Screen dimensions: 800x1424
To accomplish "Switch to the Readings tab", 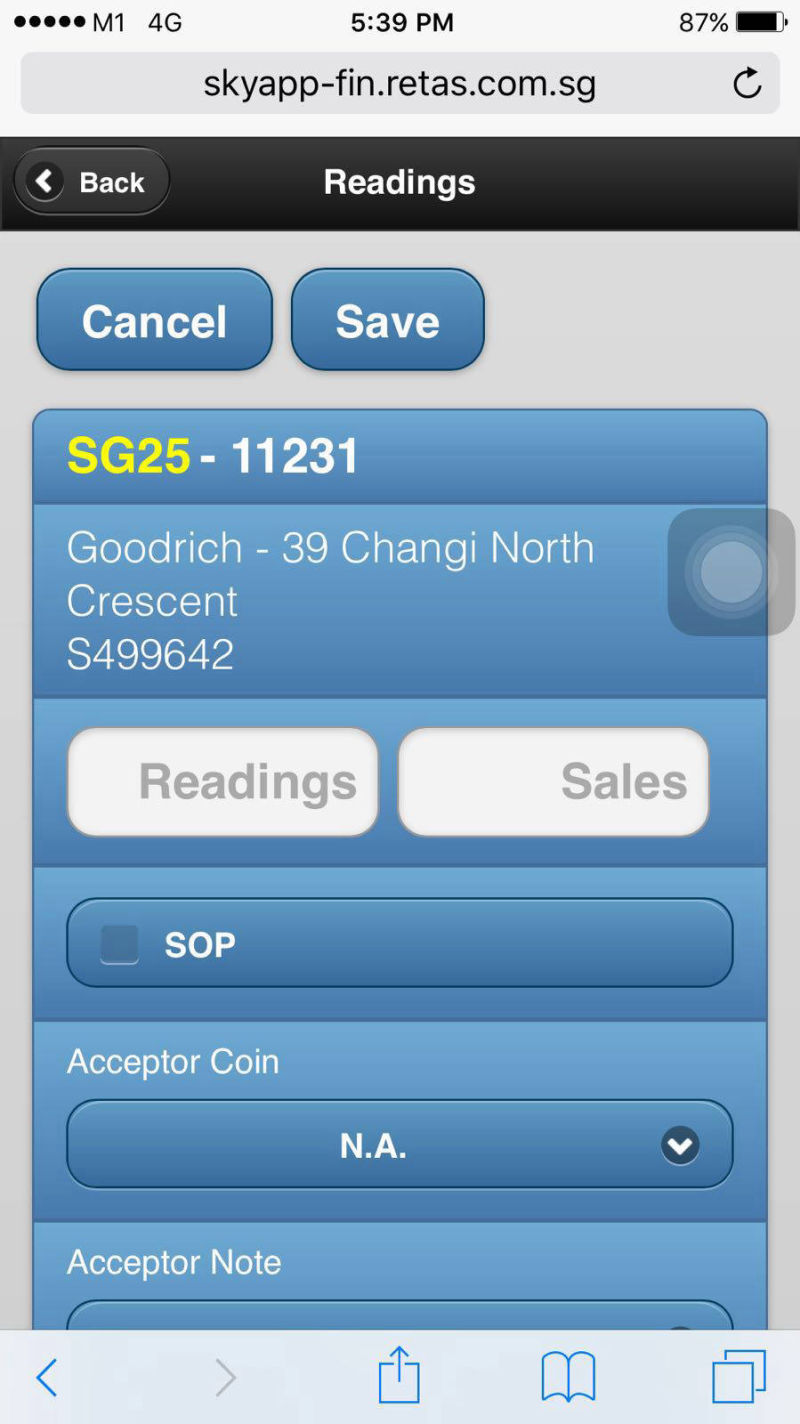I will (221, 782).
